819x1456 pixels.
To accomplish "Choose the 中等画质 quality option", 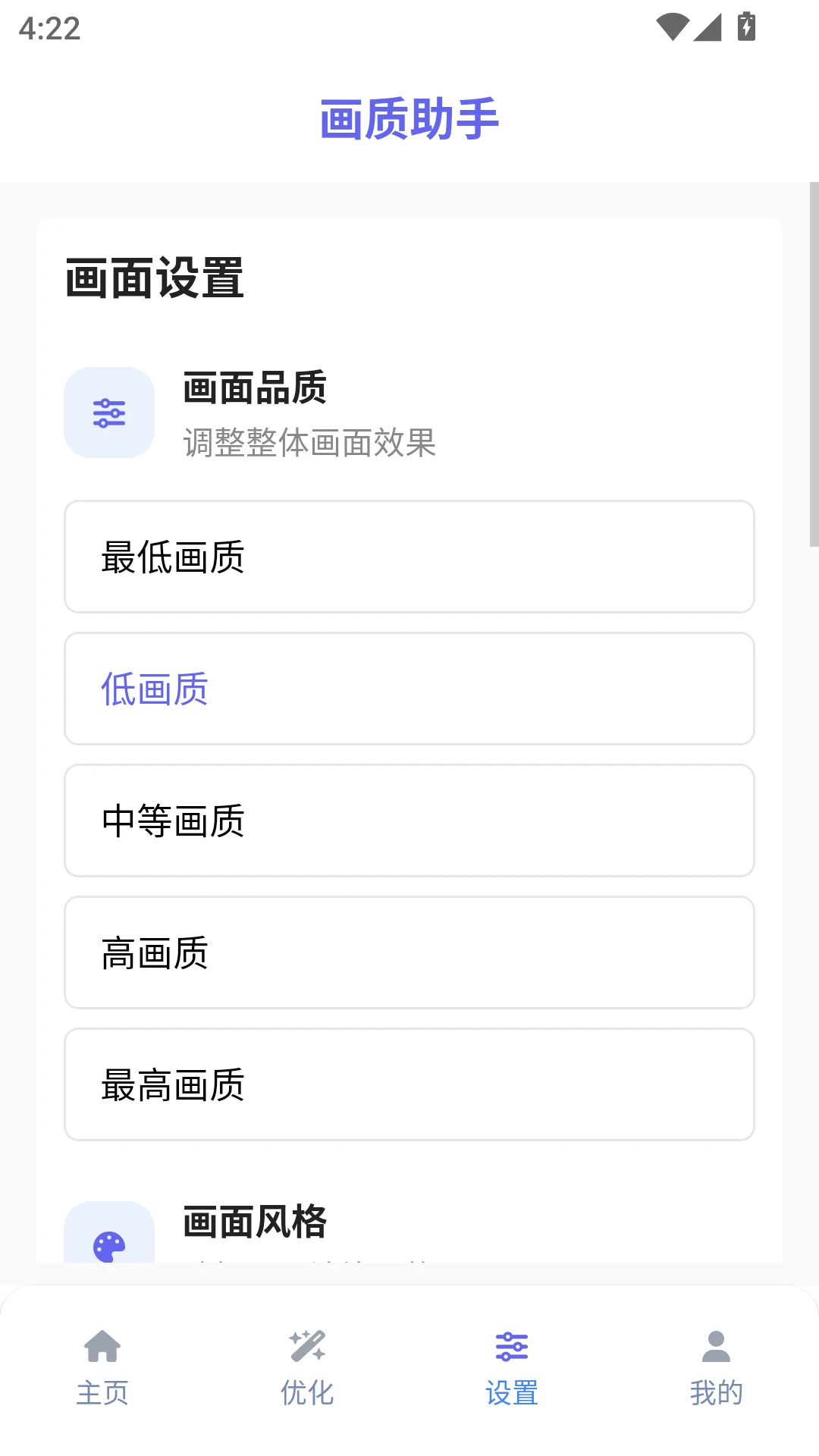I will pos(409,821).
